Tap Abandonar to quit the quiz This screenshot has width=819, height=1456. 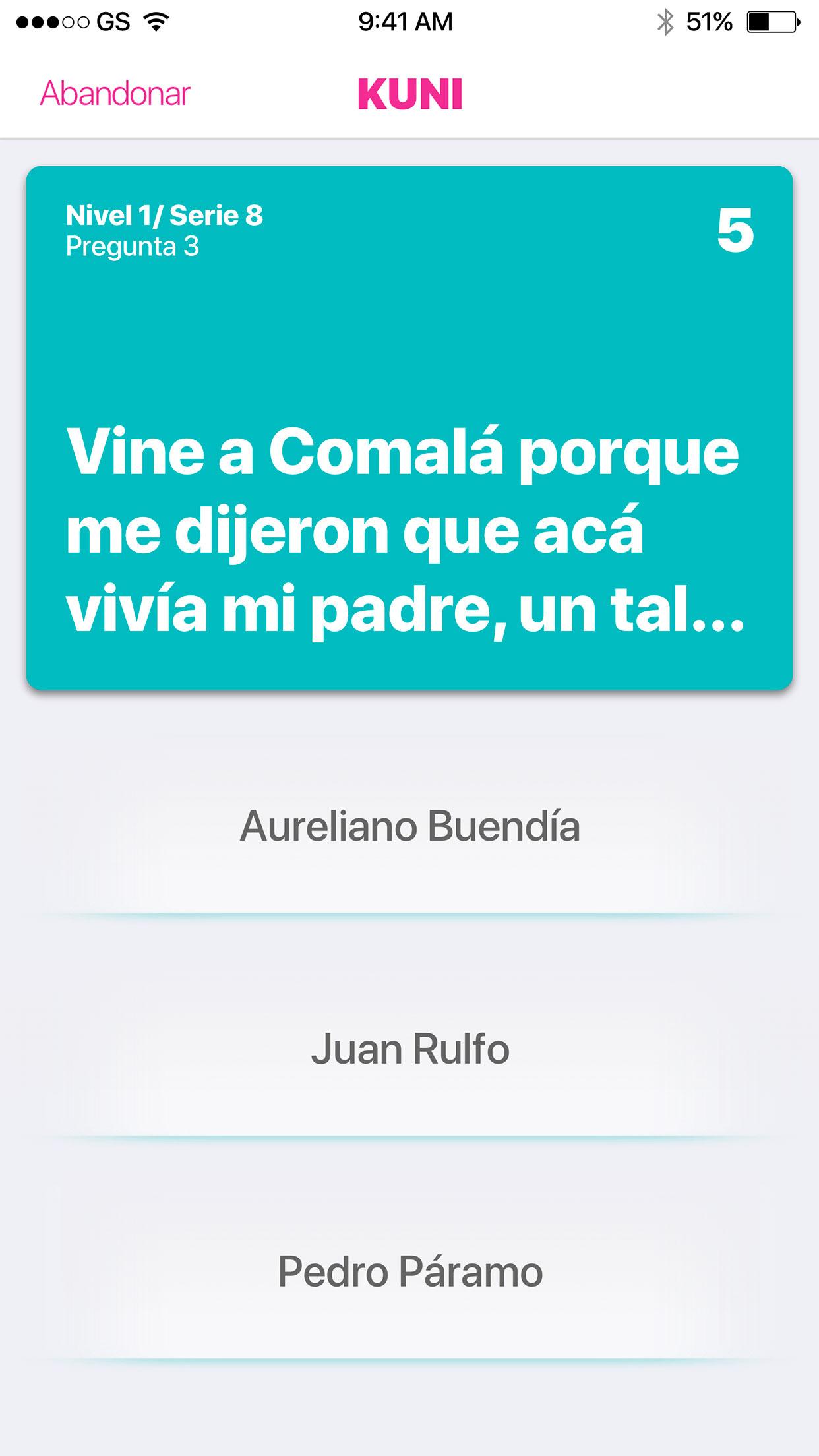coord(115,94)
